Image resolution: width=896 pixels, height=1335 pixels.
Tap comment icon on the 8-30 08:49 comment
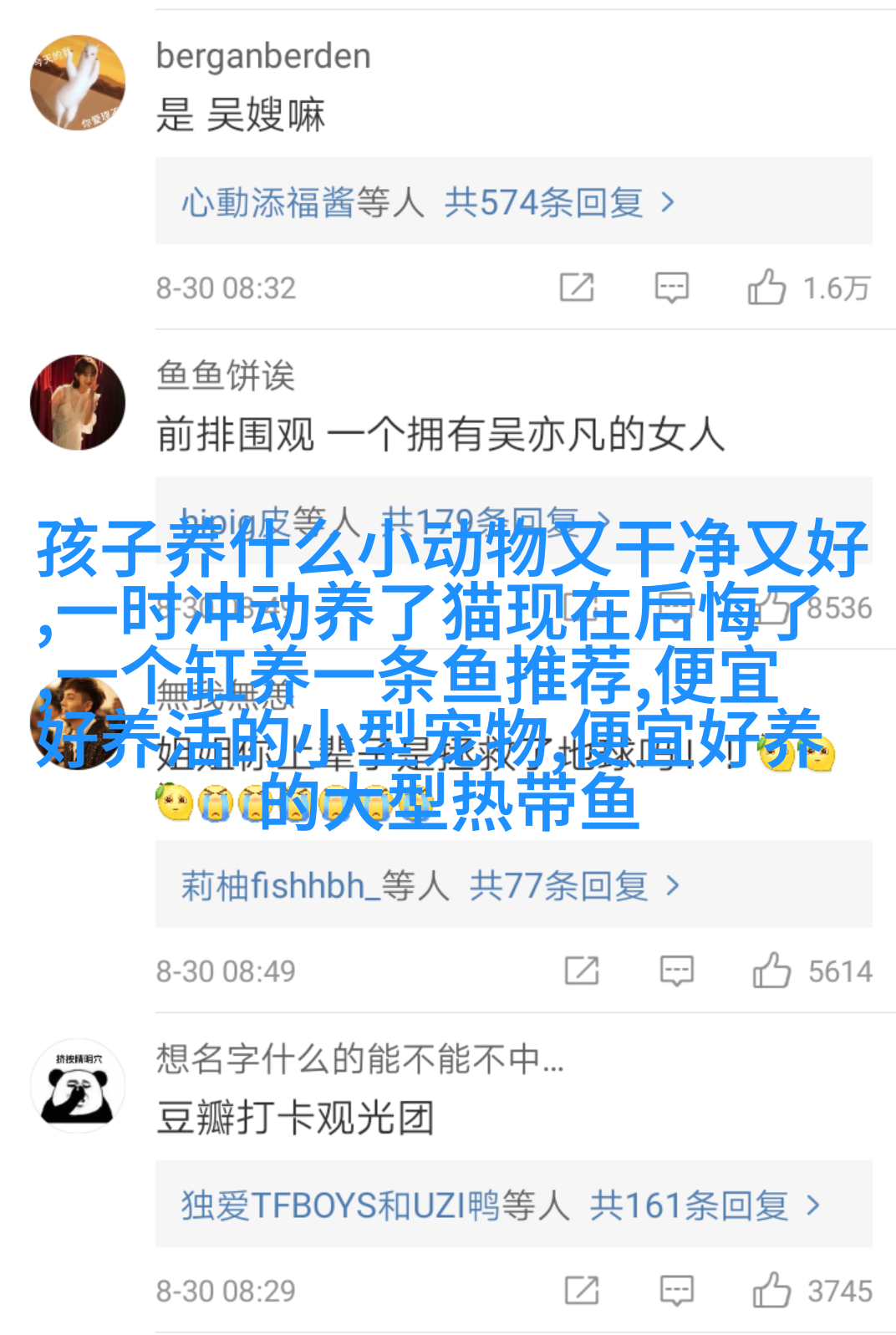[x=676, y=971]
